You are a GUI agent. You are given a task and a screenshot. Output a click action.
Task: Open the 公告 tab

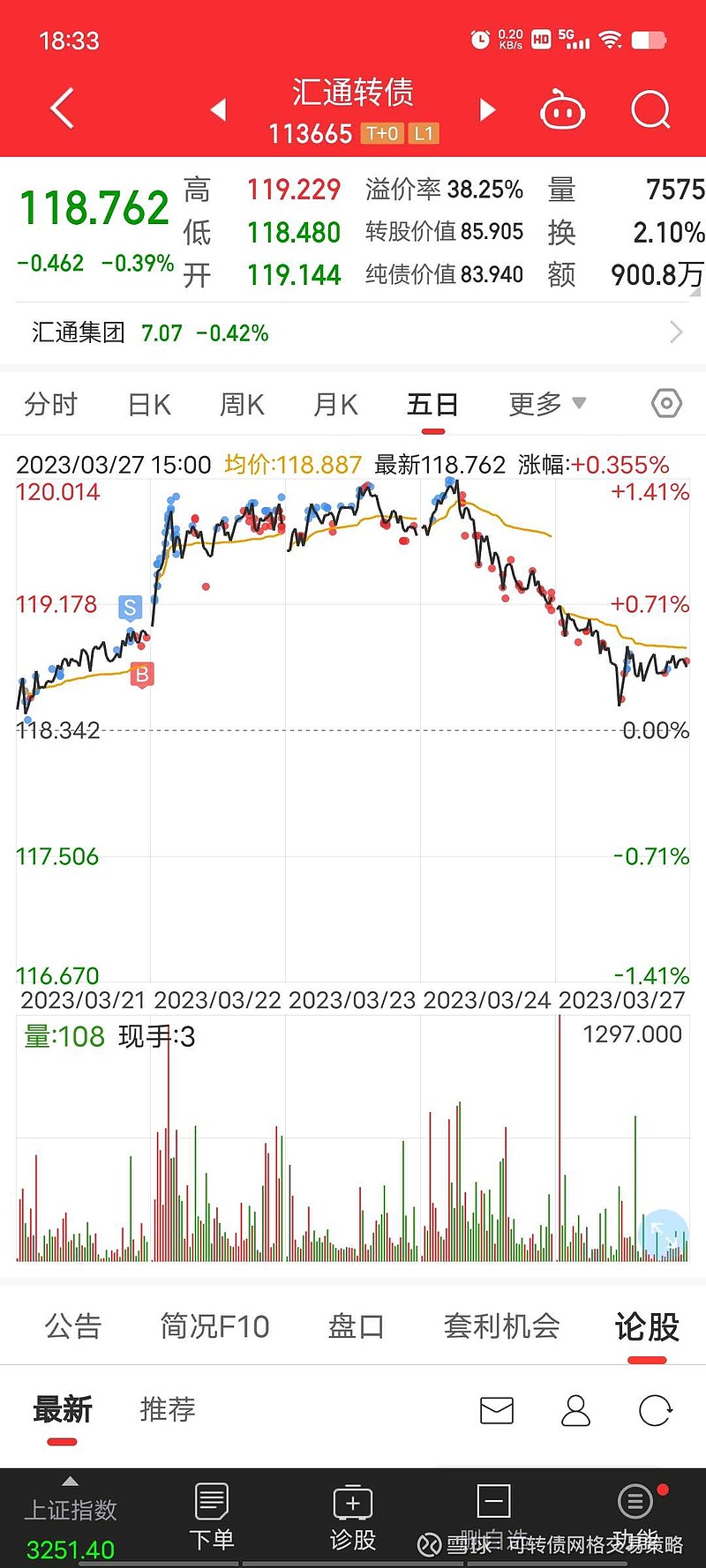click(73, 1325)
